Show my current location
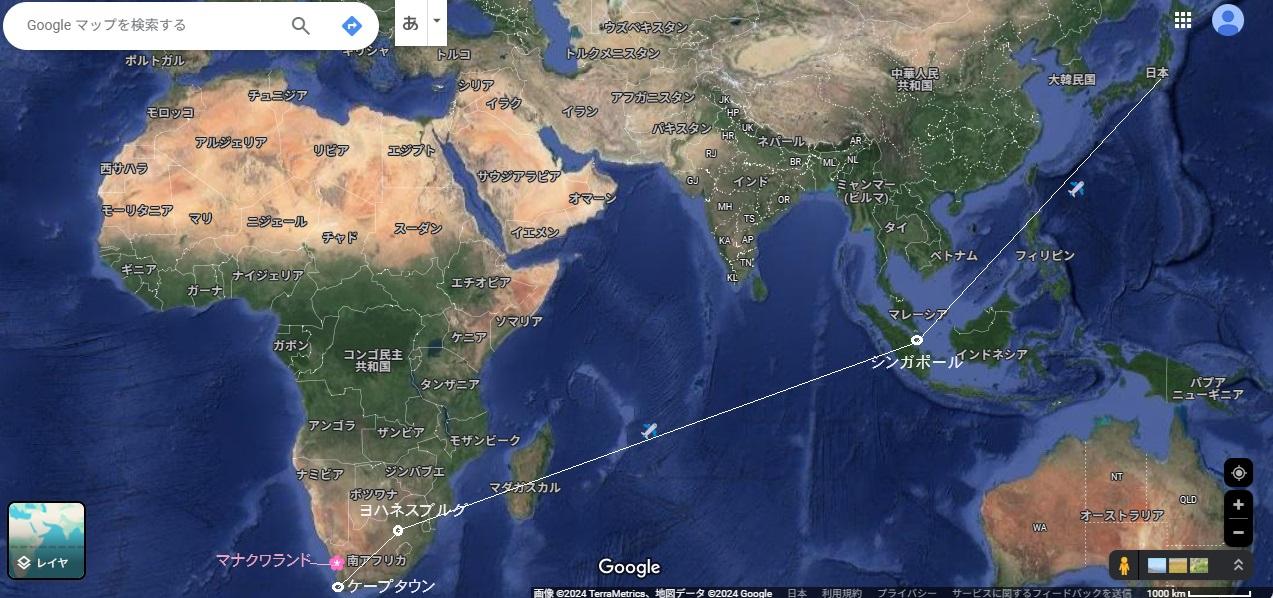Screen dimensions: 1273x598 pos(1238,473)
